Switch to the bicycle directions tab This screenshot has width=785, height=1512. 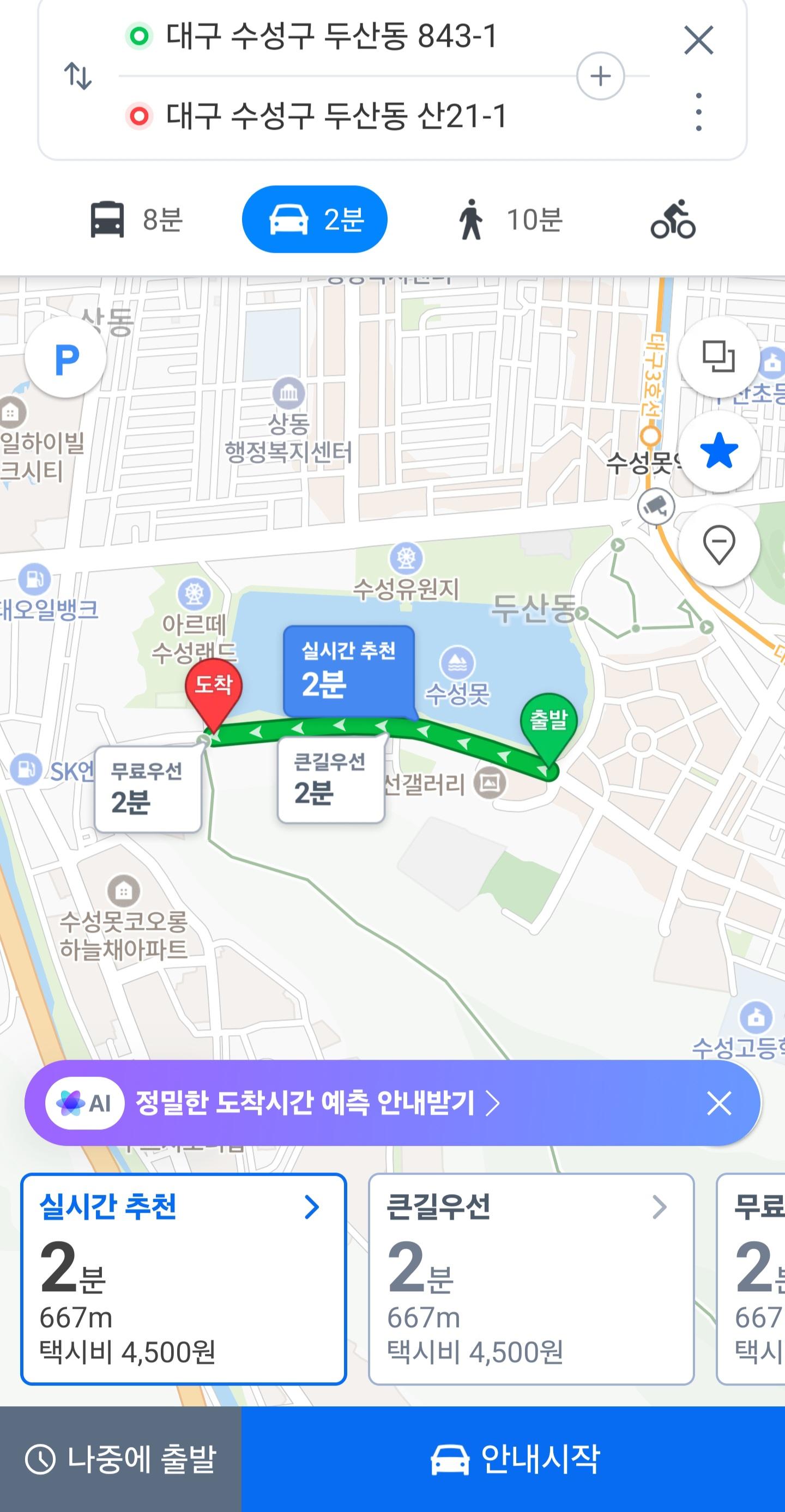click(673, 220)
